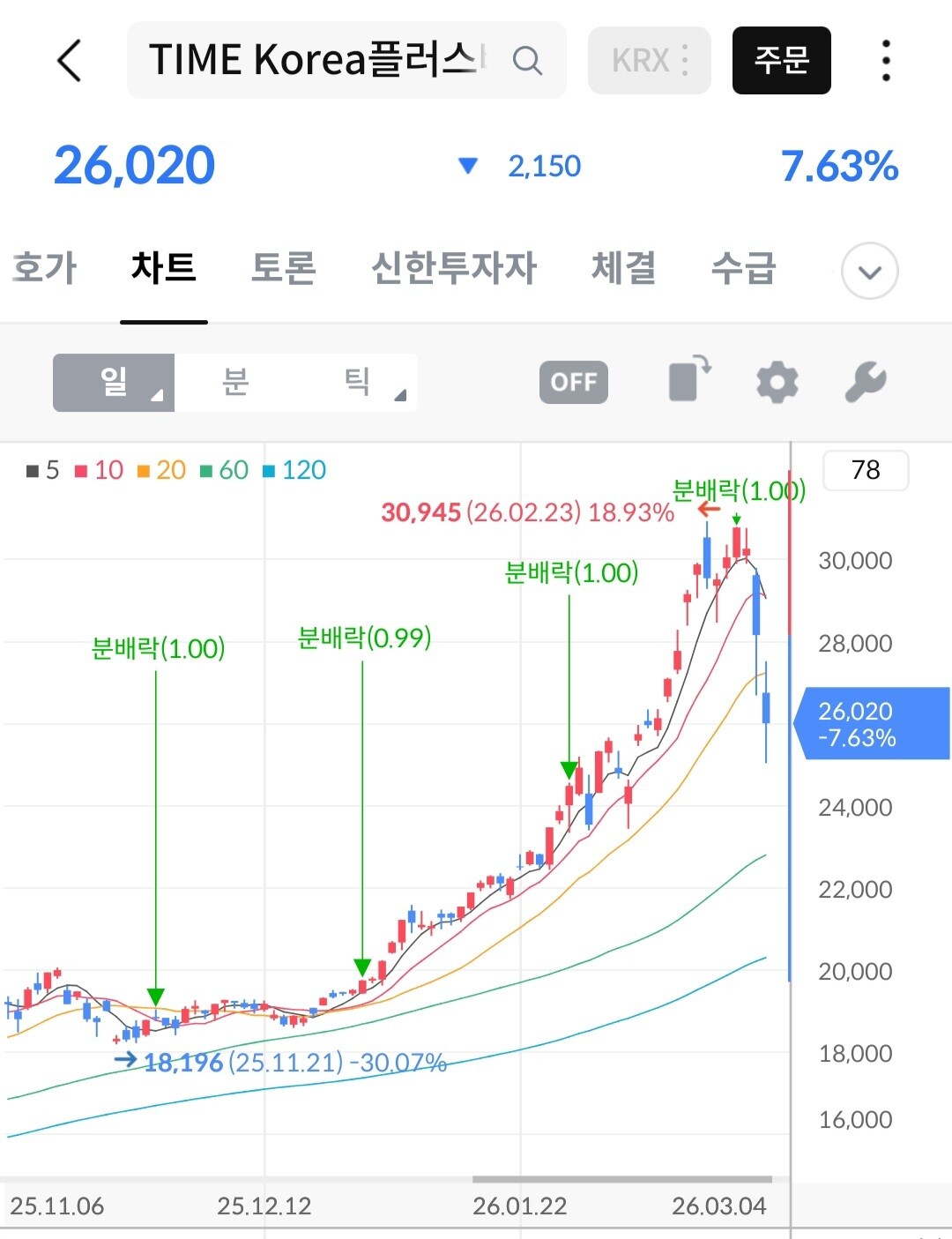The height and width of the screenshot is (1239, 952).
Task: Switch chart to 분 minute interval
Action: click(x=235, y=383)
